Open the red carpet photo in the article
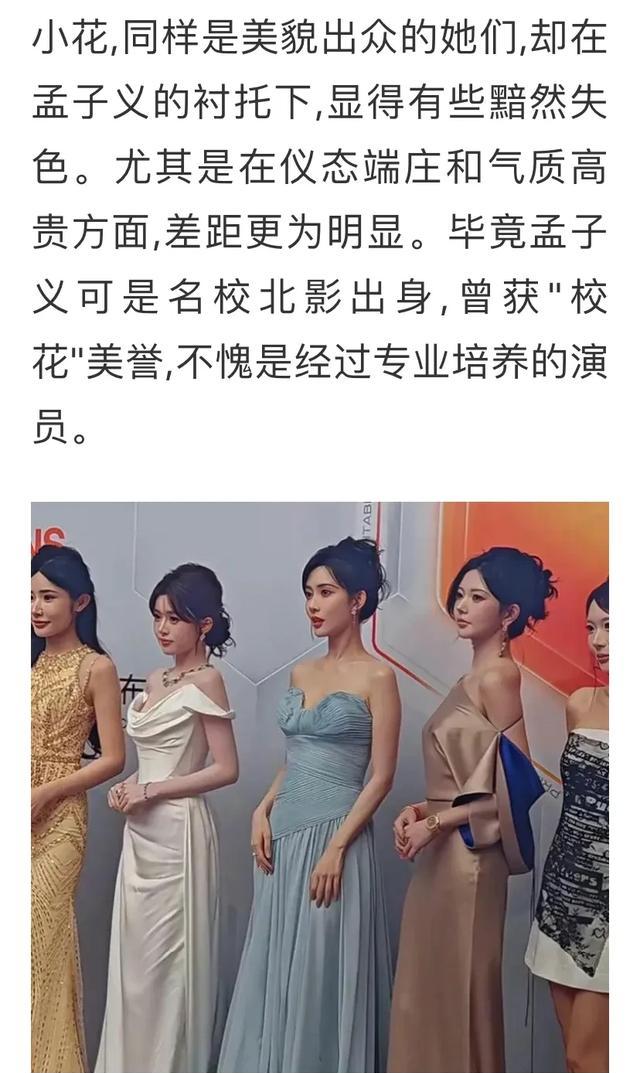The image size is (640, 1073). pos(320,786)
